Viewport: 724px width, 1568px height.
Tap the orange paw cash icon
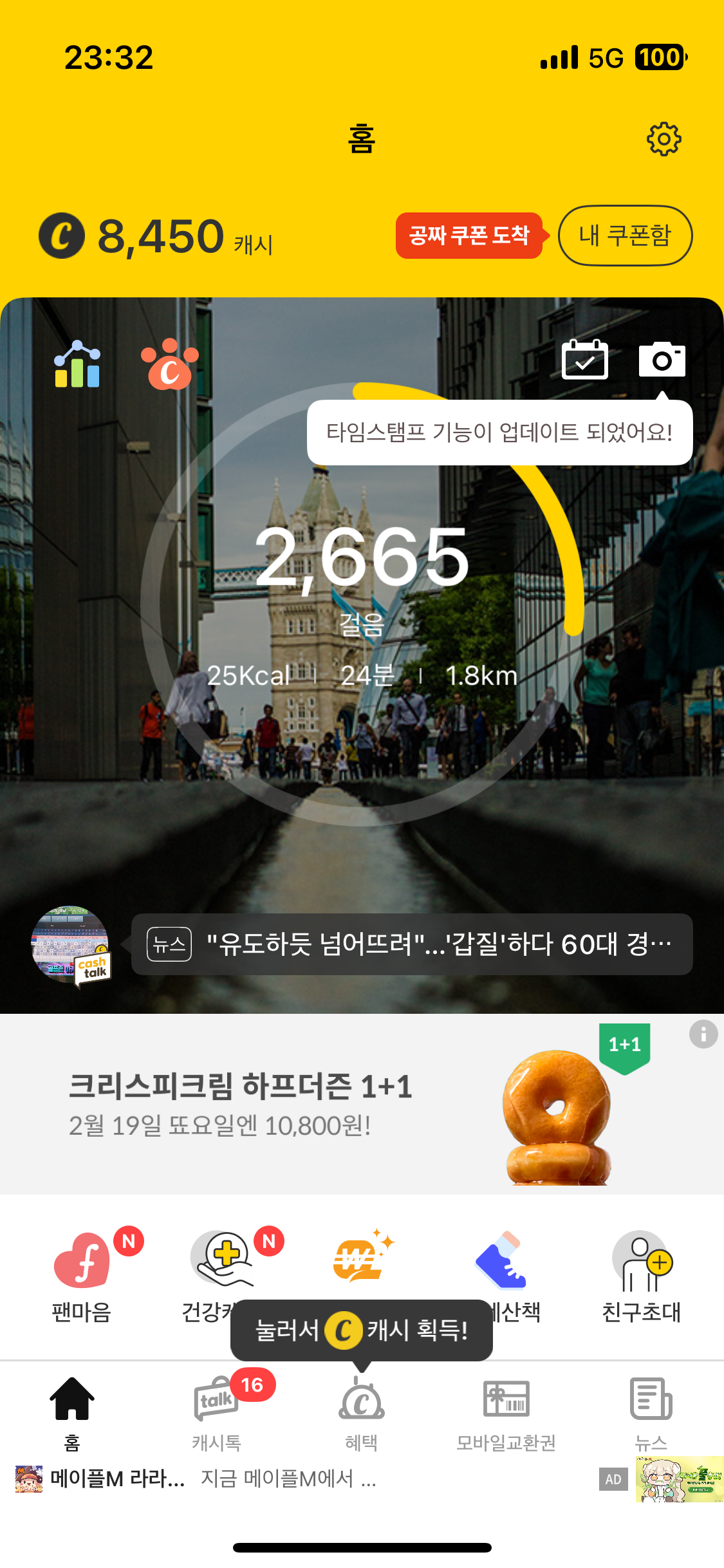coord(169,365)
